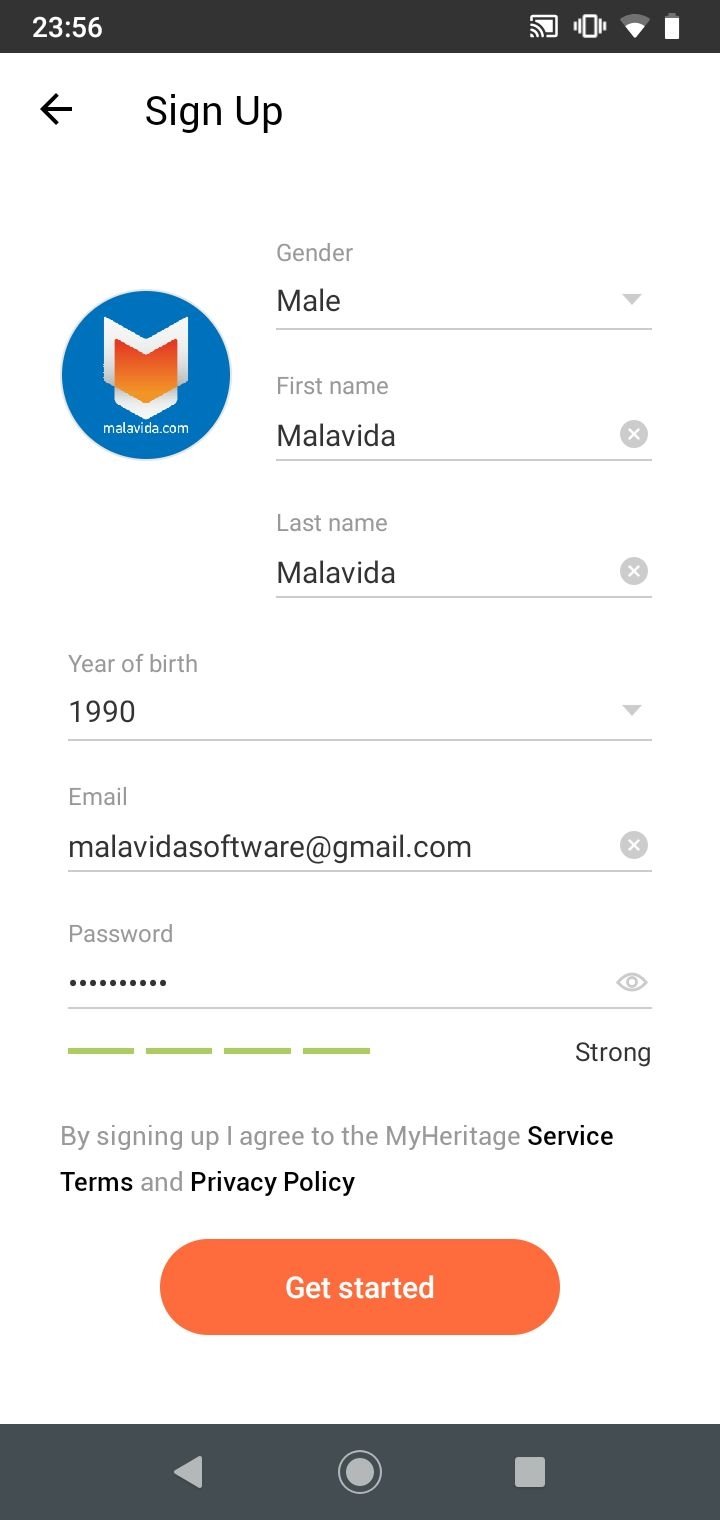720x1520 pixels.
Task: Open the Service Terms link
Action: [x=337, y=1159]
